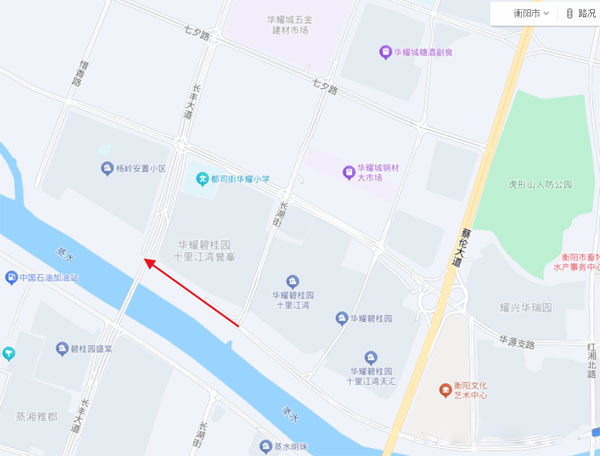Select 华耀城糖酒副食 place marker
600x456 pixels.
(x=384, y=52)
